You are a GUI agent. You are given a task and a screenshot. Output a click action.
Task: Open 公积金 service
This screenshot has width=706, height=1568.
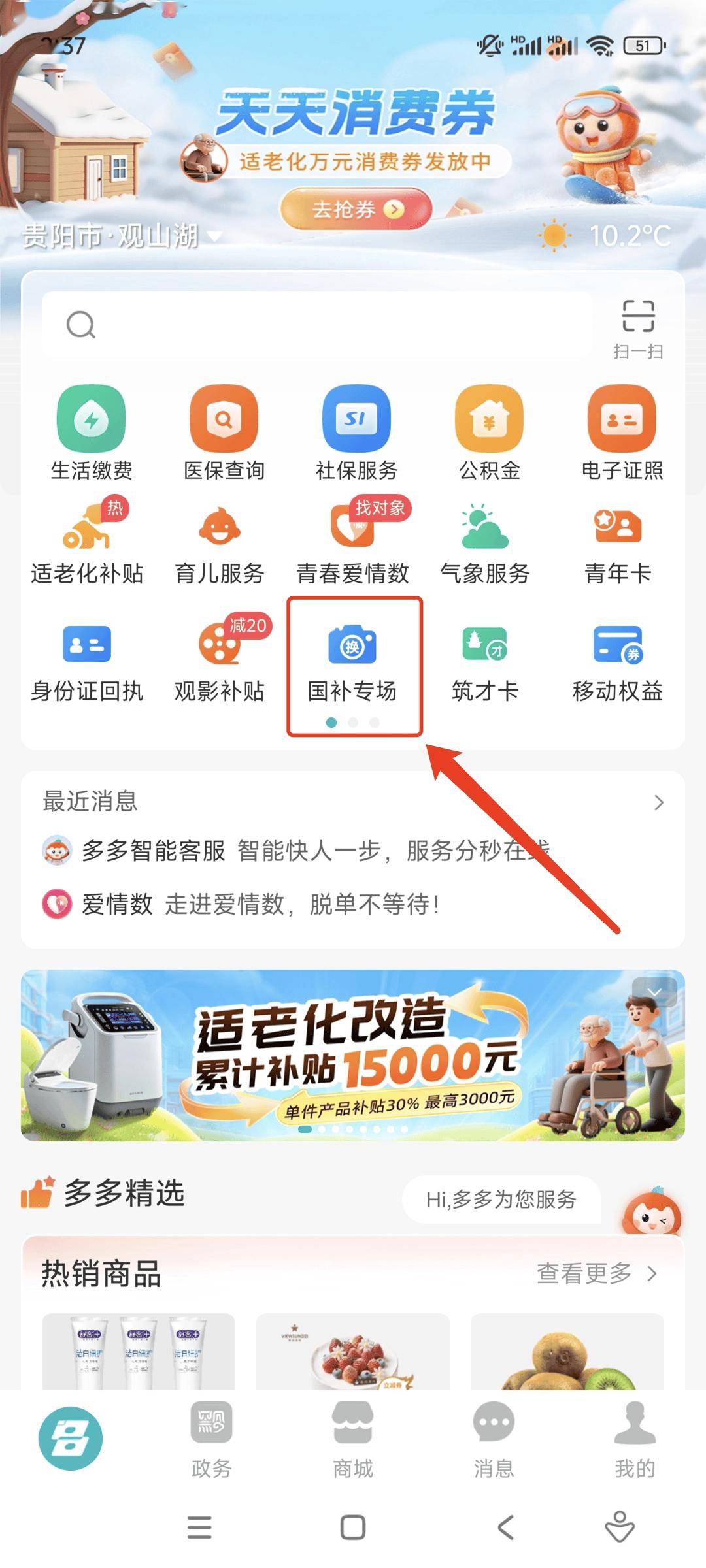[x=489, y=433]
